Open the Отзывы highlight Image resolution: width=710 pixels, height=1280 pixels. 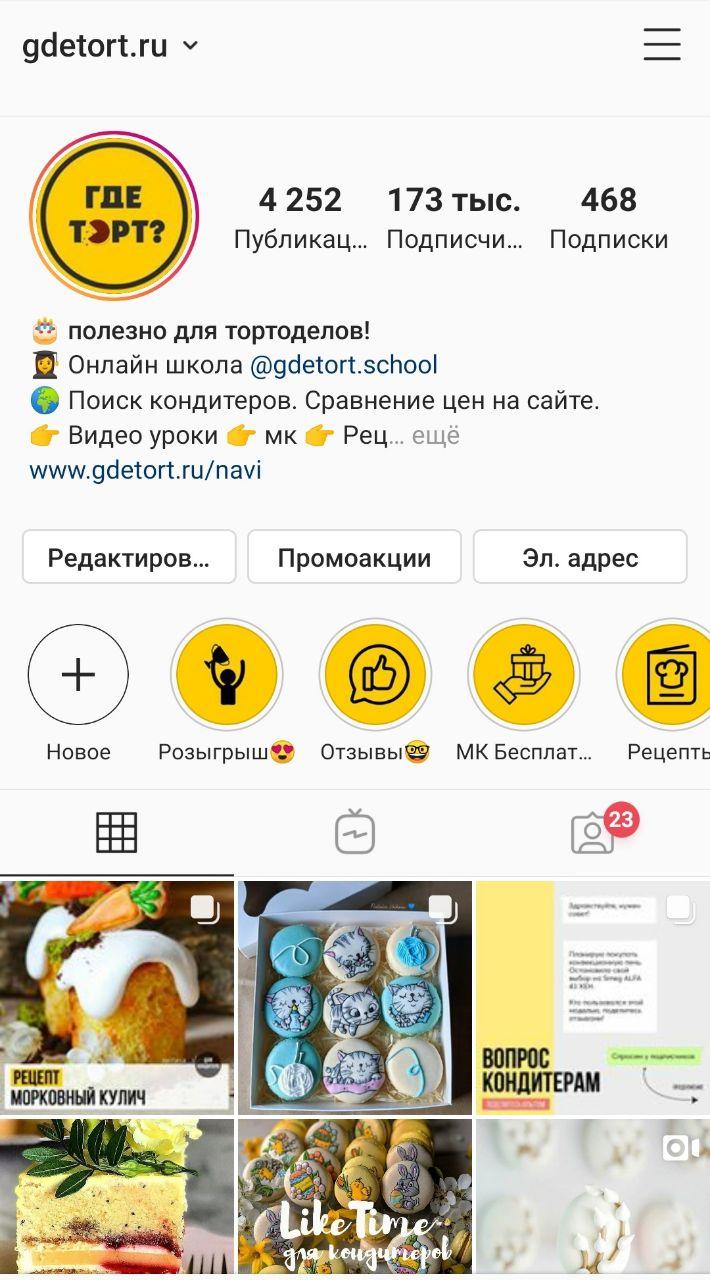[375, 675]
